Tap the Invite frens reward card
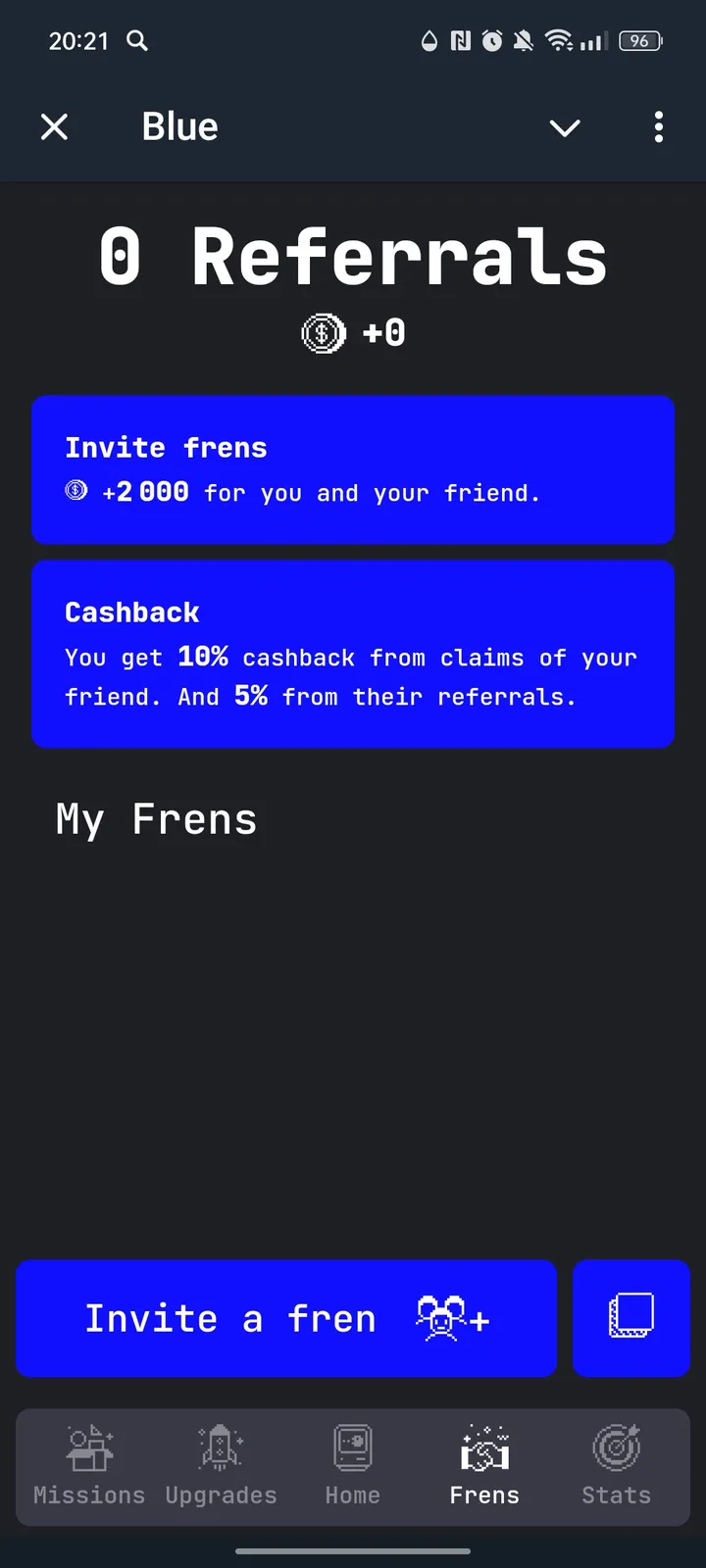The image size is (706, 1568). pos(353,469)
